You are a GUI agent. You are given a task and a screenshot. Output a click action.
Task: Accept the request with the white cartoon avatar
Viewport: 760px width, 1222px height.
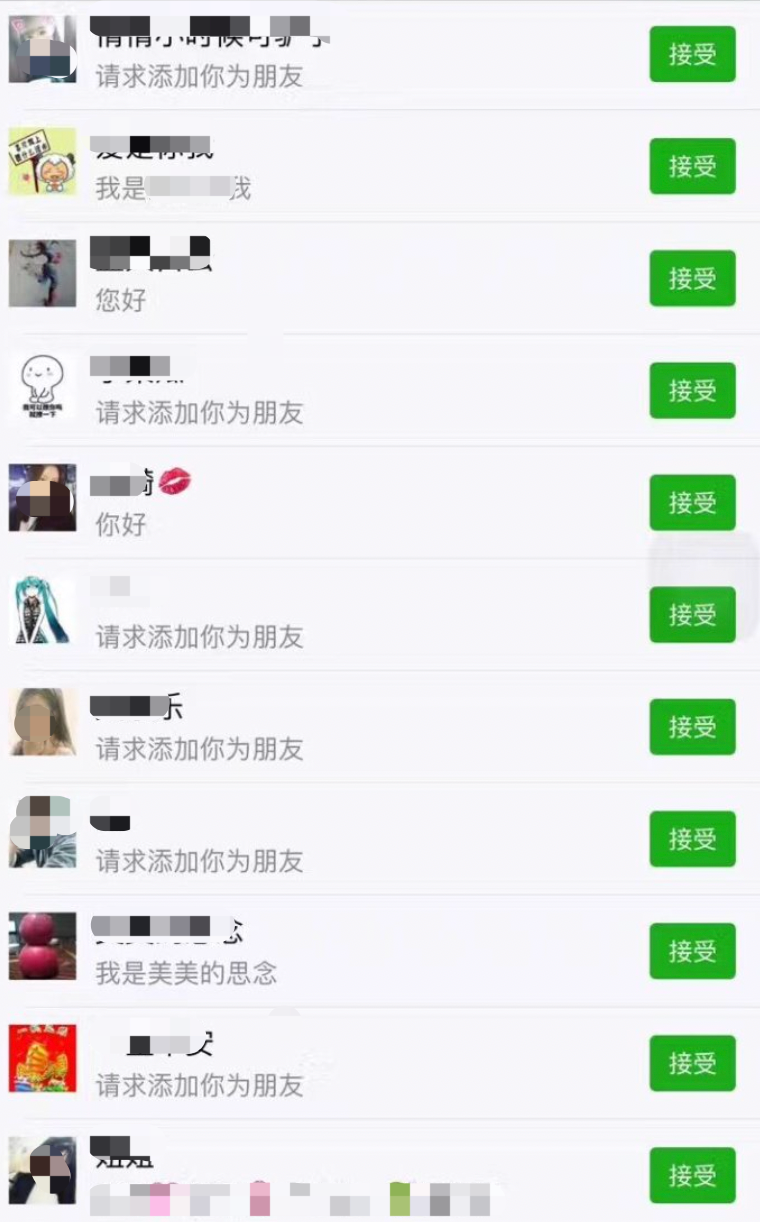pyautogui.click(x=692, y=390)
